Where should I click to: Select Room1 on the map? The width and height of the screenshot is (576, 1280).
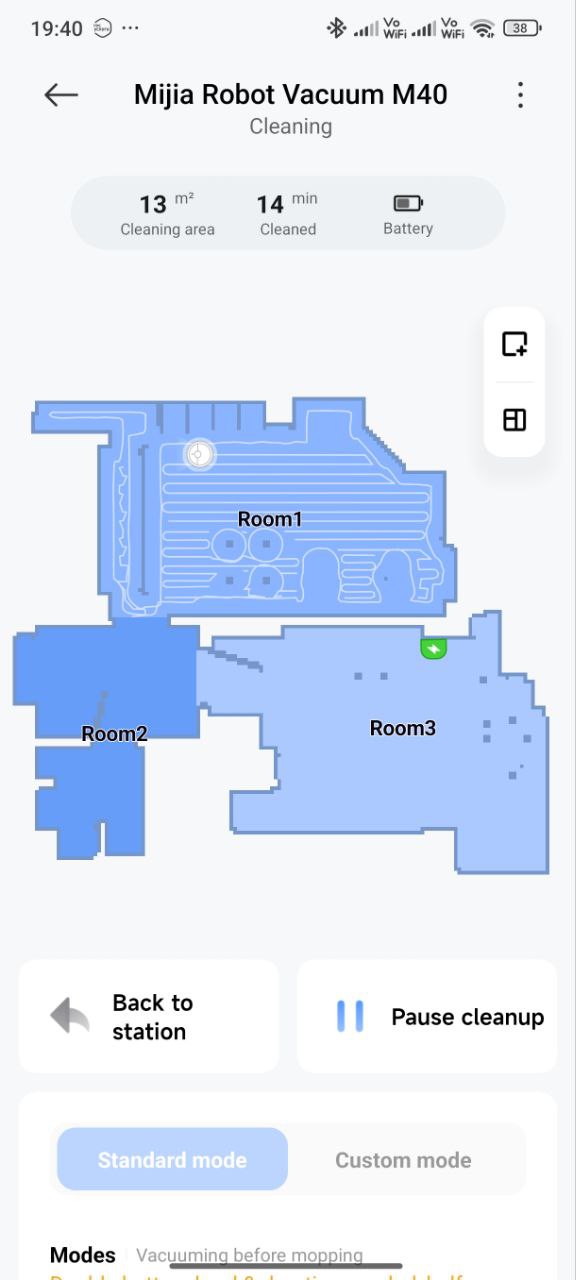pyautogui.click(x=270, y=519)
